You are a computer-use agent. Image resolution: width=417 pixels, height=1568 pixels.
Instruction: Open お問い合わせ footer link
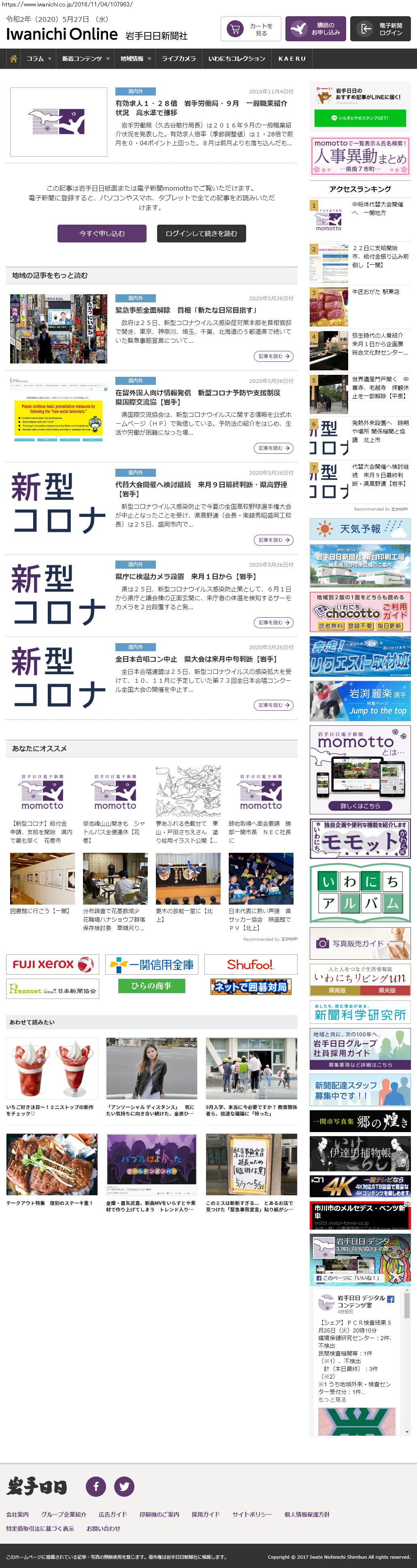[103, 1528]
